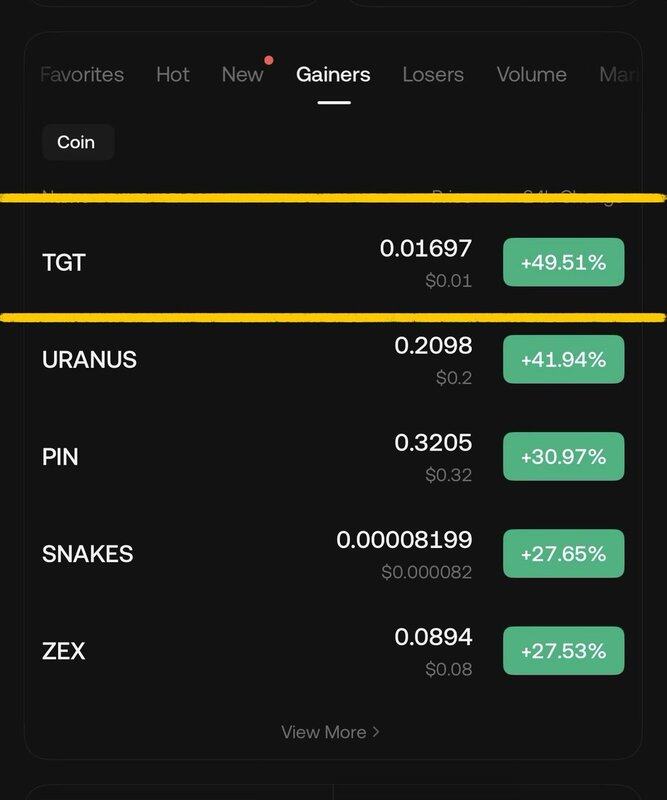The image size is (667, 800).
Task: Switch to the Hot tab
Action: point(173,75)
